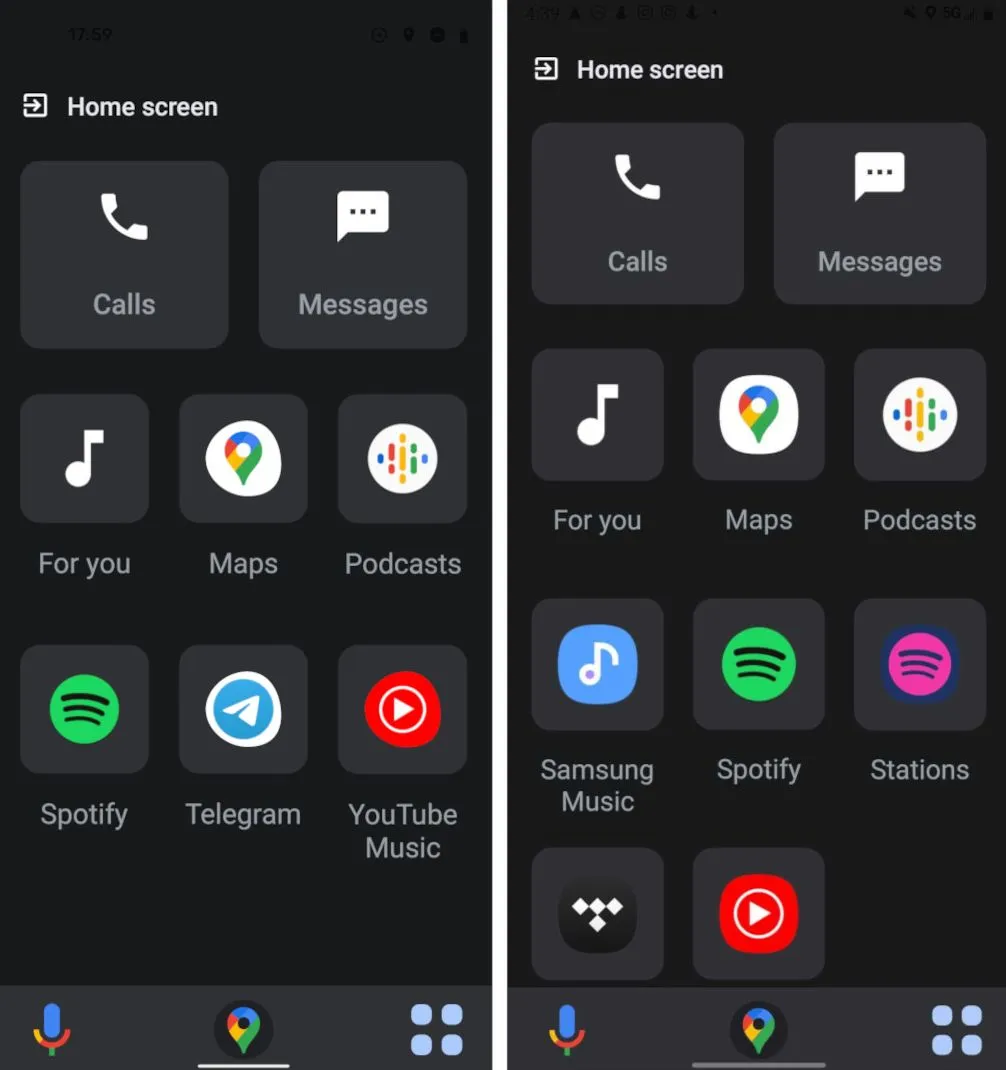Switch to the Maps tab in the bottom bar
The height and width of the screenshot is (1070, 1006).
point(243,1027)
